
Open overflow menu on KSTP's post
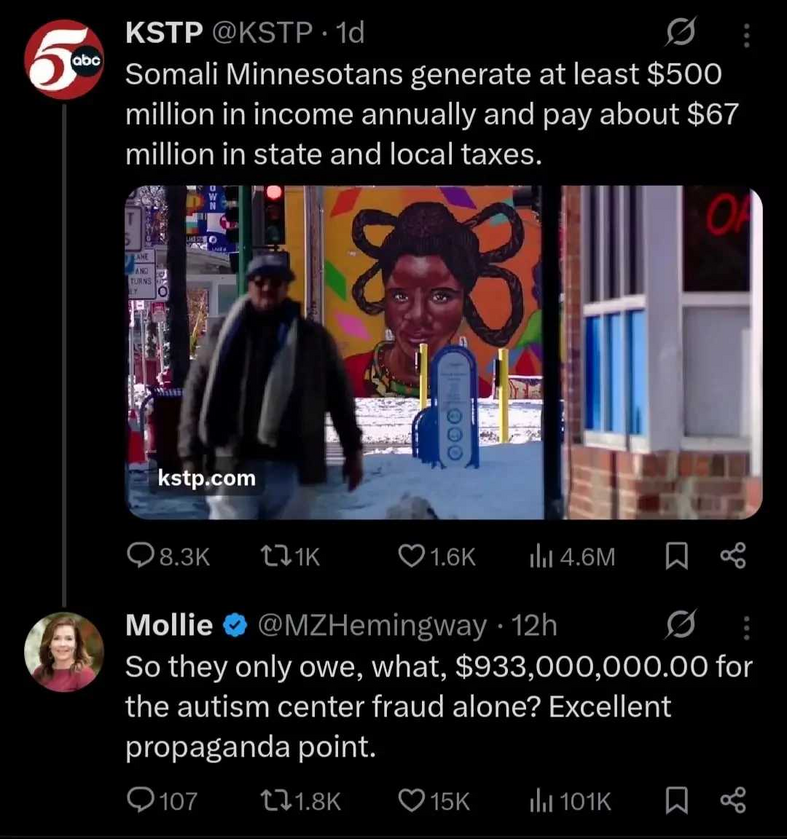[x=744, y=36]
